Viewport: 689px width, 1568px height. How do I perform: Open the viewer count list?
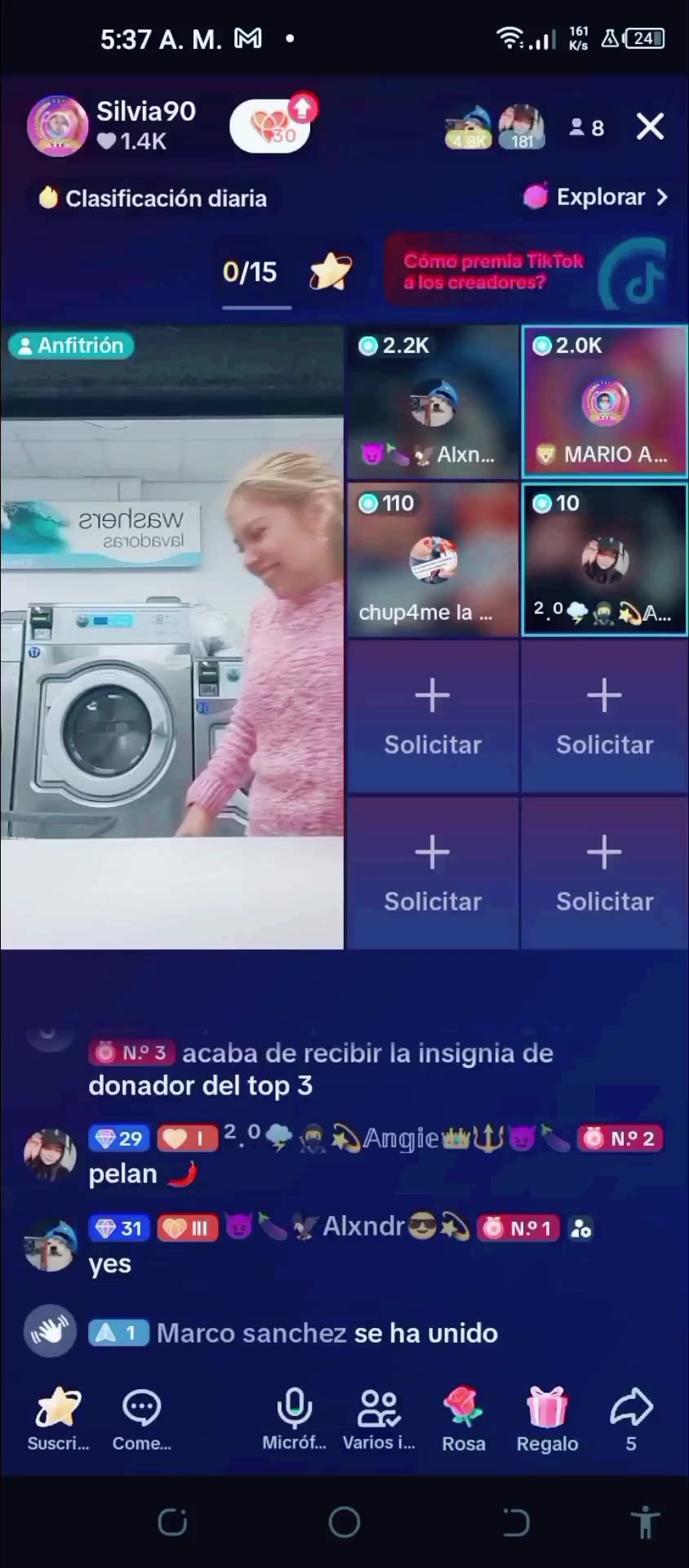pyautogui.click(x=587, y=127)
